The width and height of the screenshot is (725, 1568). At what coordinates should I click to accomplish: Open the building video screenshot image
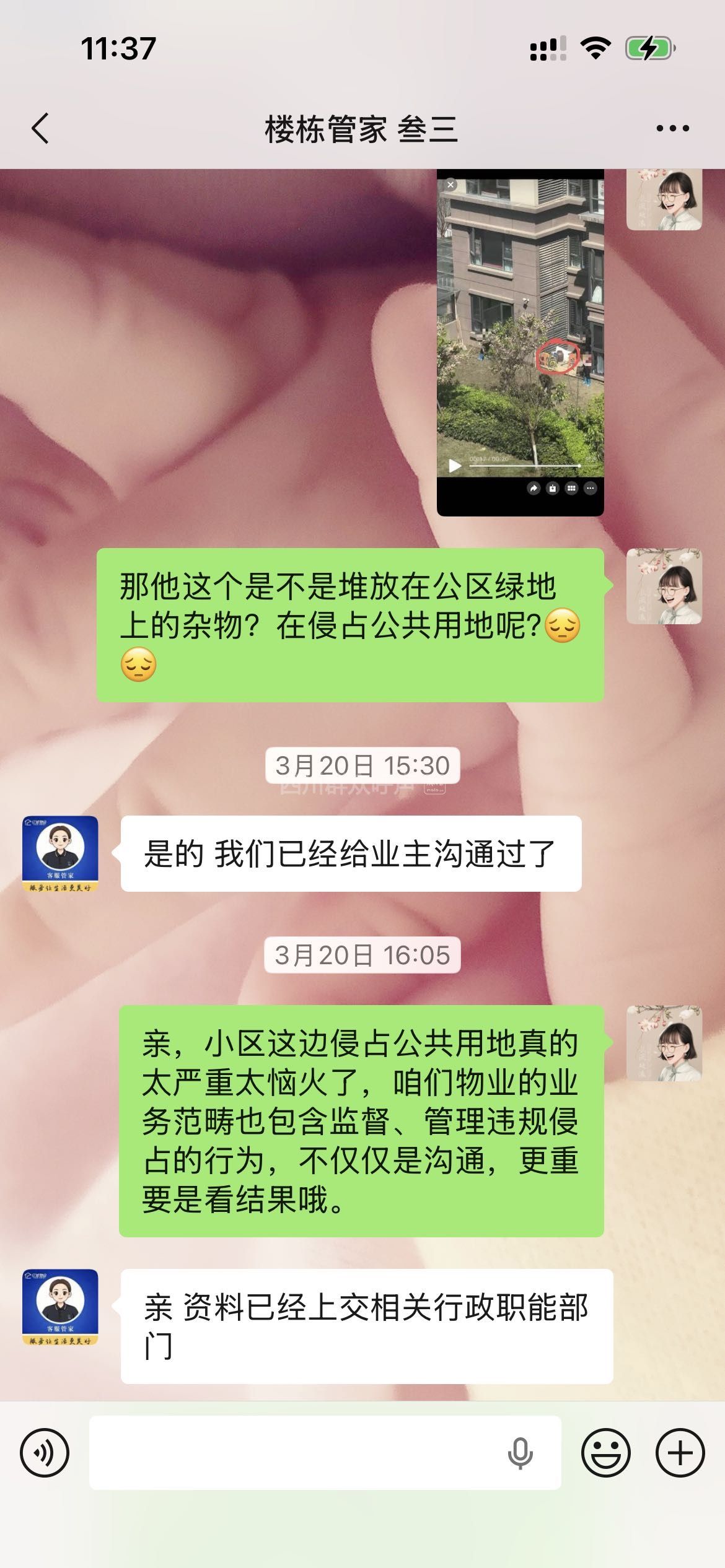point(520,342)
